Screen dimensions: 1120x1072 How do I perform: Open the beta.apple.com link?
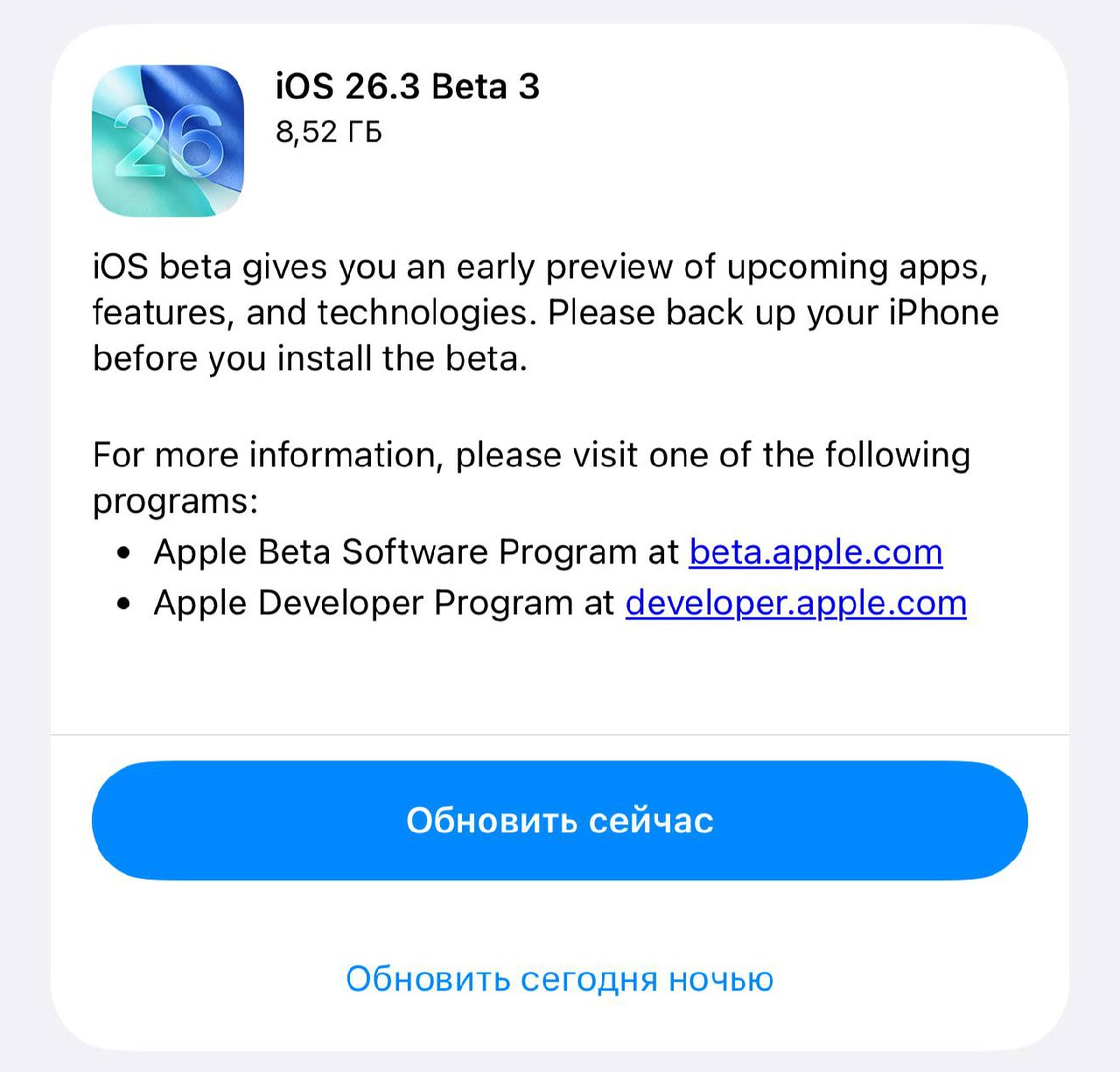(x=815, y=552)
